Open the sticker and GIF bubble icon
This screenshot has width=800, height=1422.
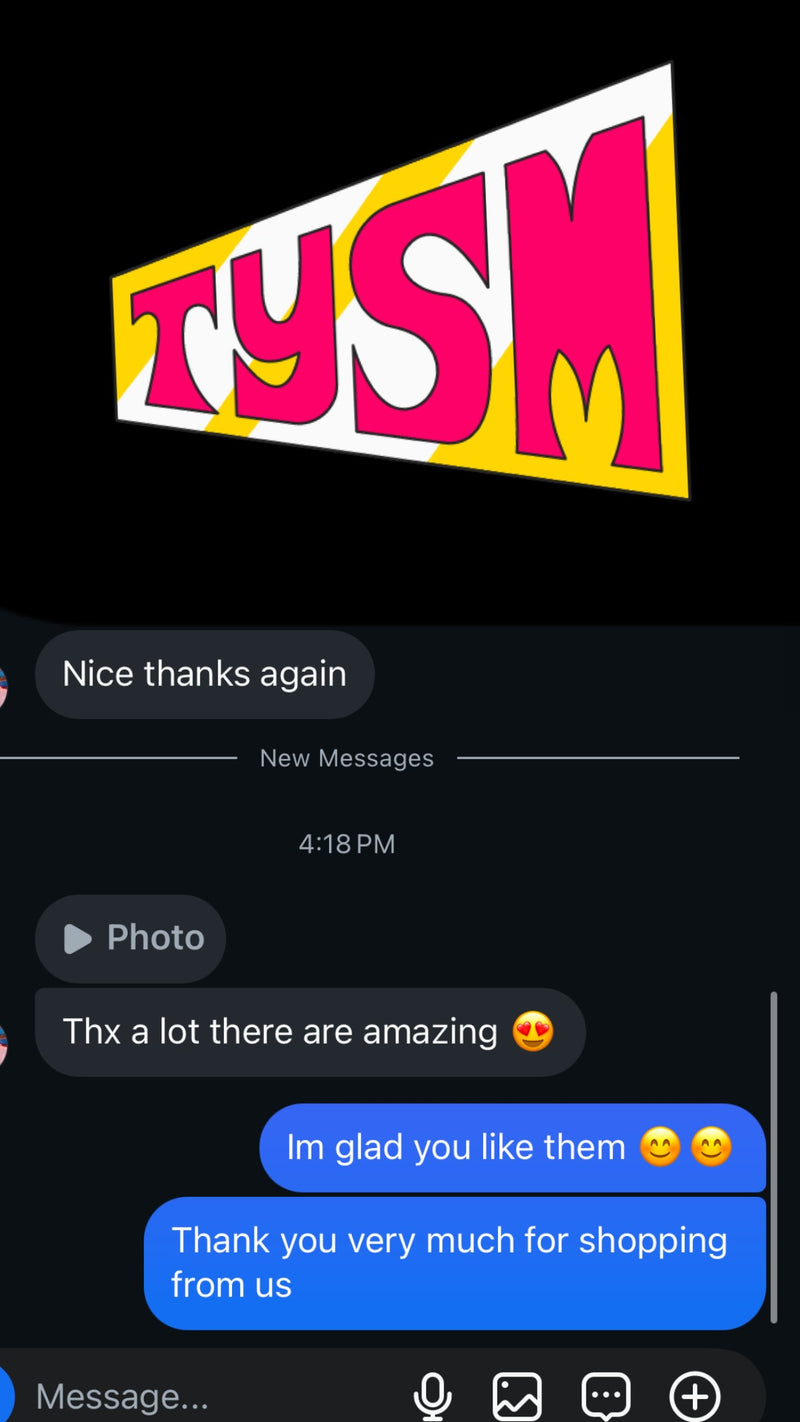(x=606, y=1395)
